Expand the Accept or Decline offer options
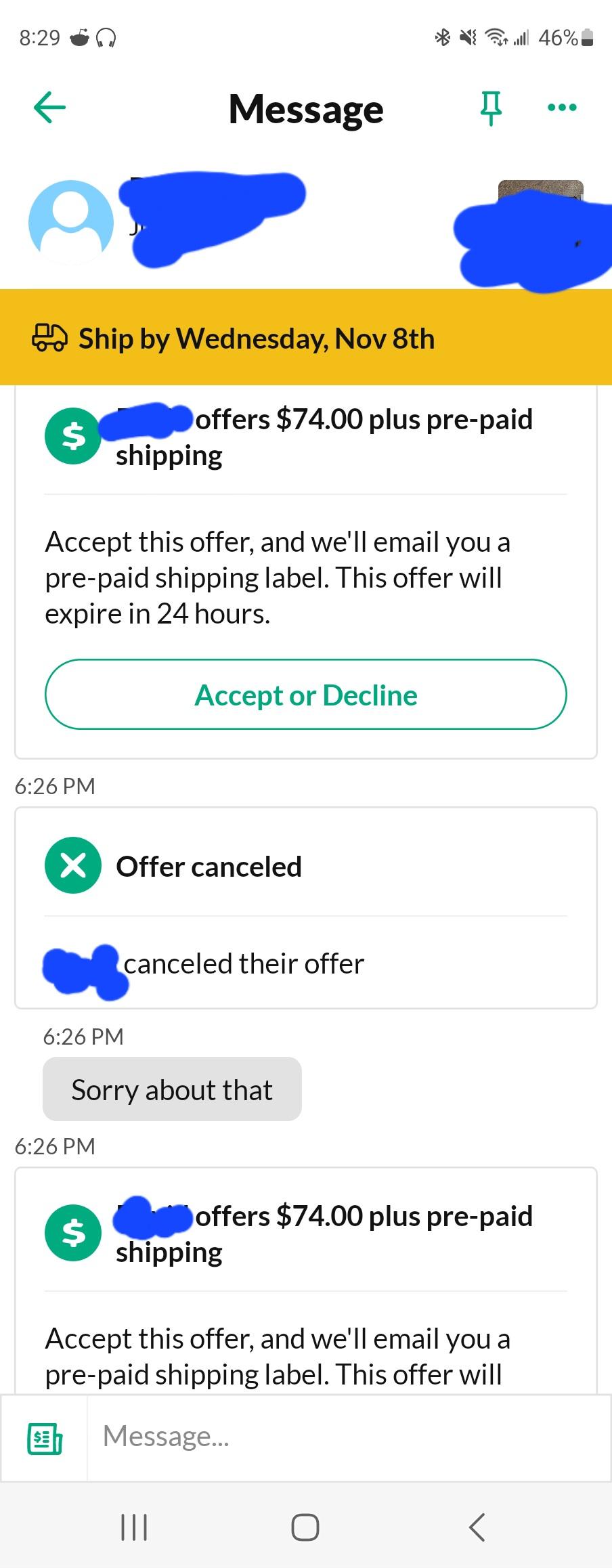The image size is (612, 1568). click(x=305, y=694)
